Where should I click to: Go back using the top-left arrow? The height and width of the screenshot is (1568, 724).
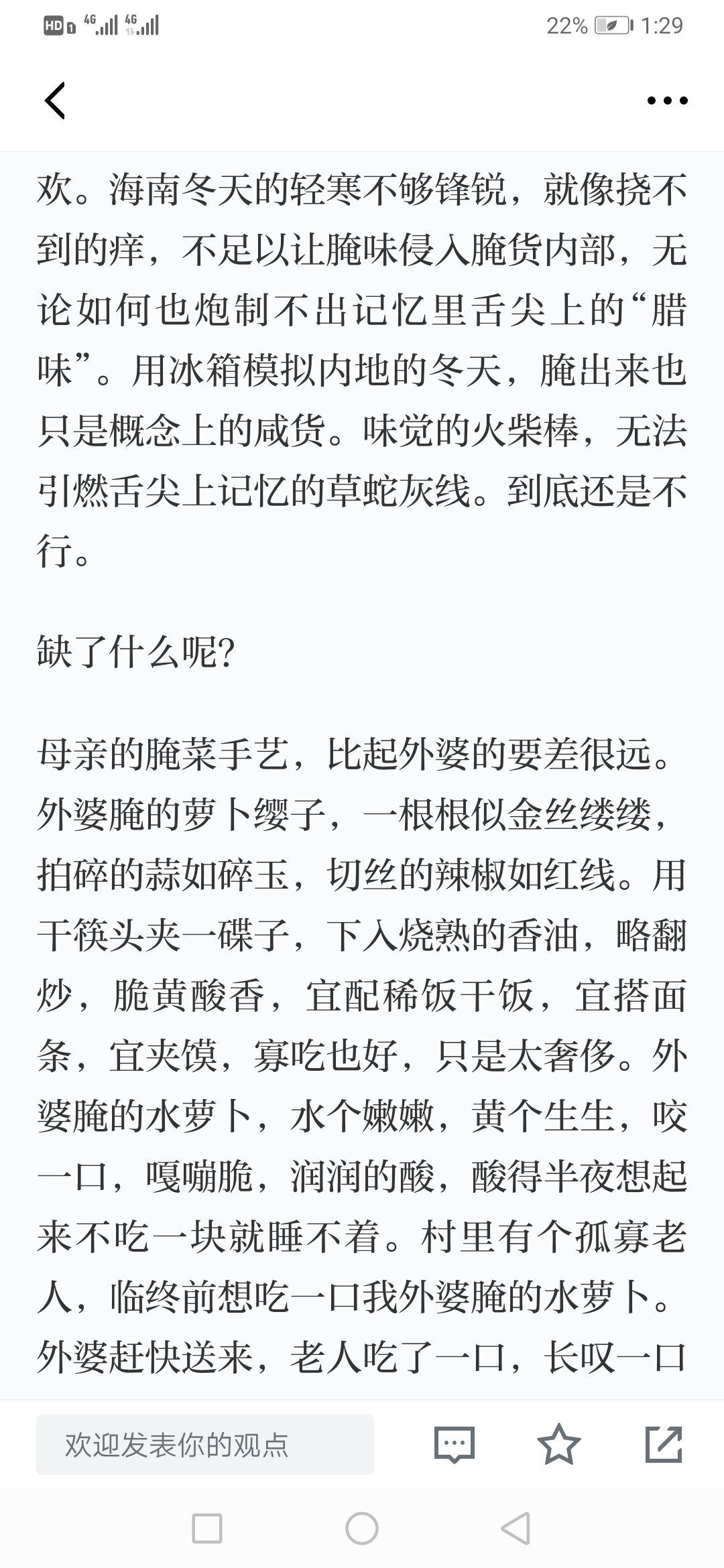[x=55, y=101]
